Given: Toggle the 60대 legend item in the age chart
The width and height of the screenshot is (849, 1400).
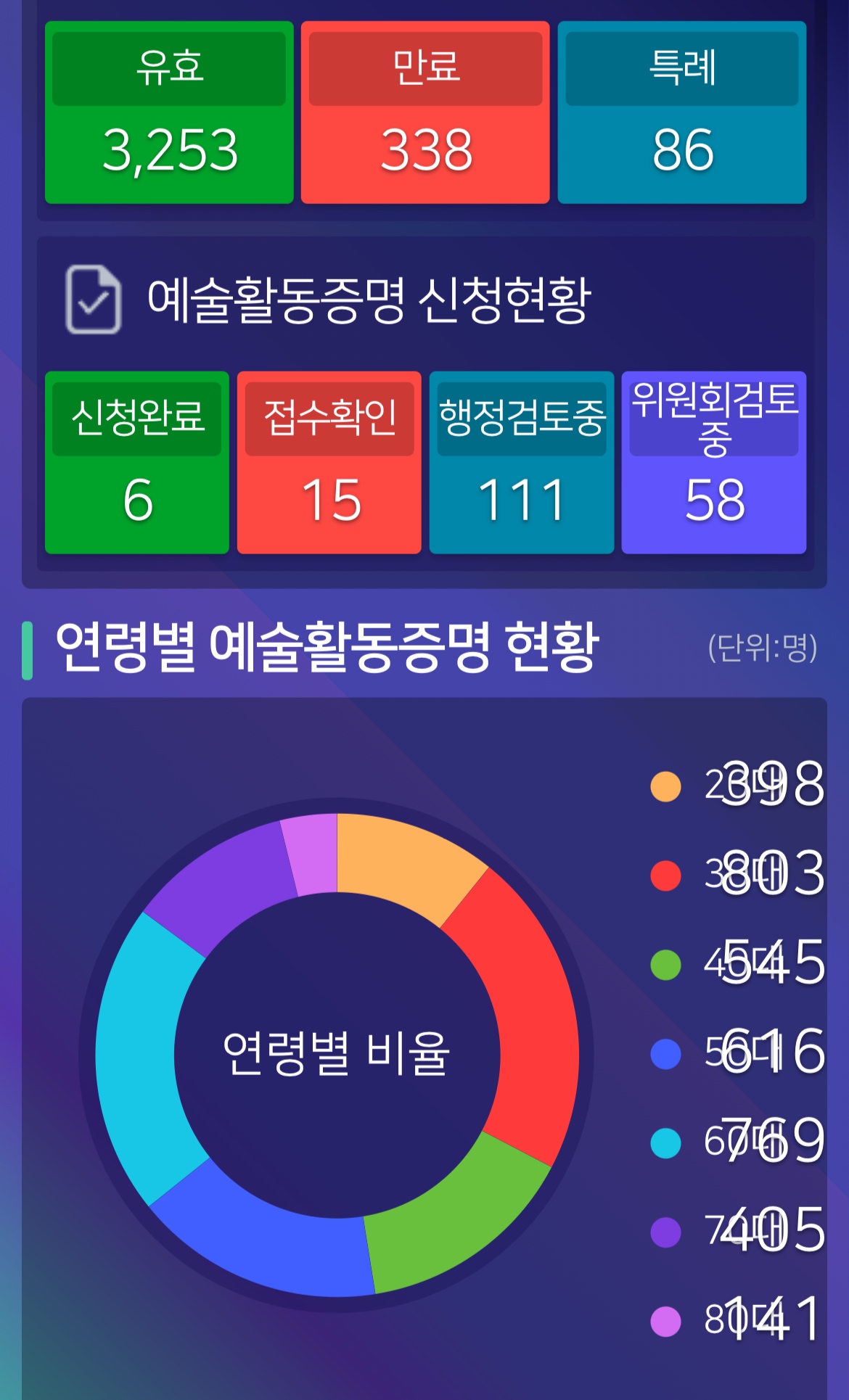Looking at the screenshot, I should 733,1142.
